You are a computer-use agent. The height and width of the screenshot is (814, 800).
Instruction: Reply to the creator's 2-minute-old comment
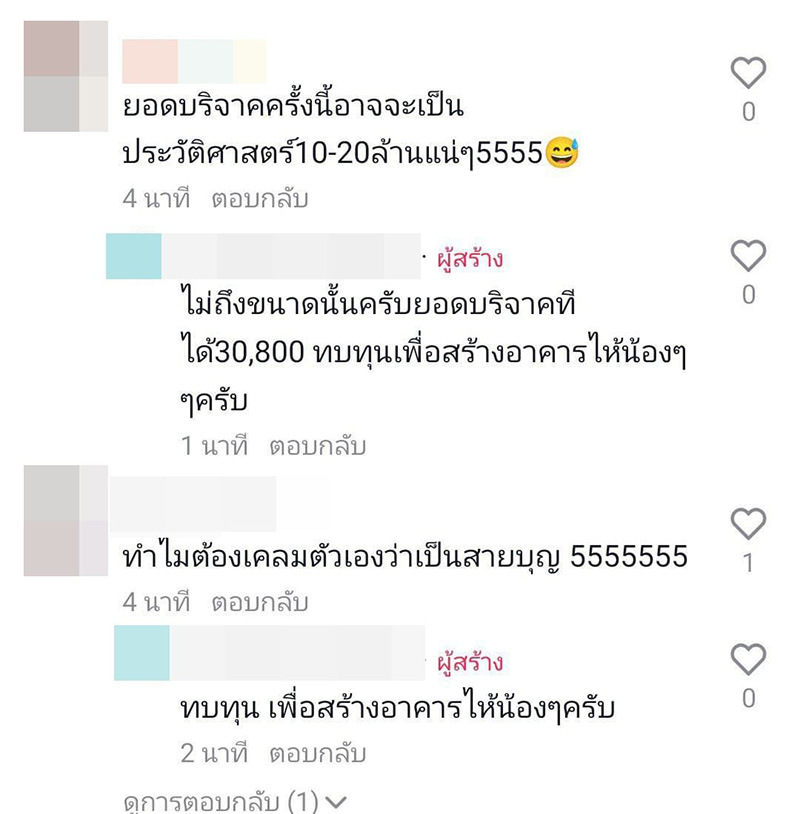coord(317,753)
